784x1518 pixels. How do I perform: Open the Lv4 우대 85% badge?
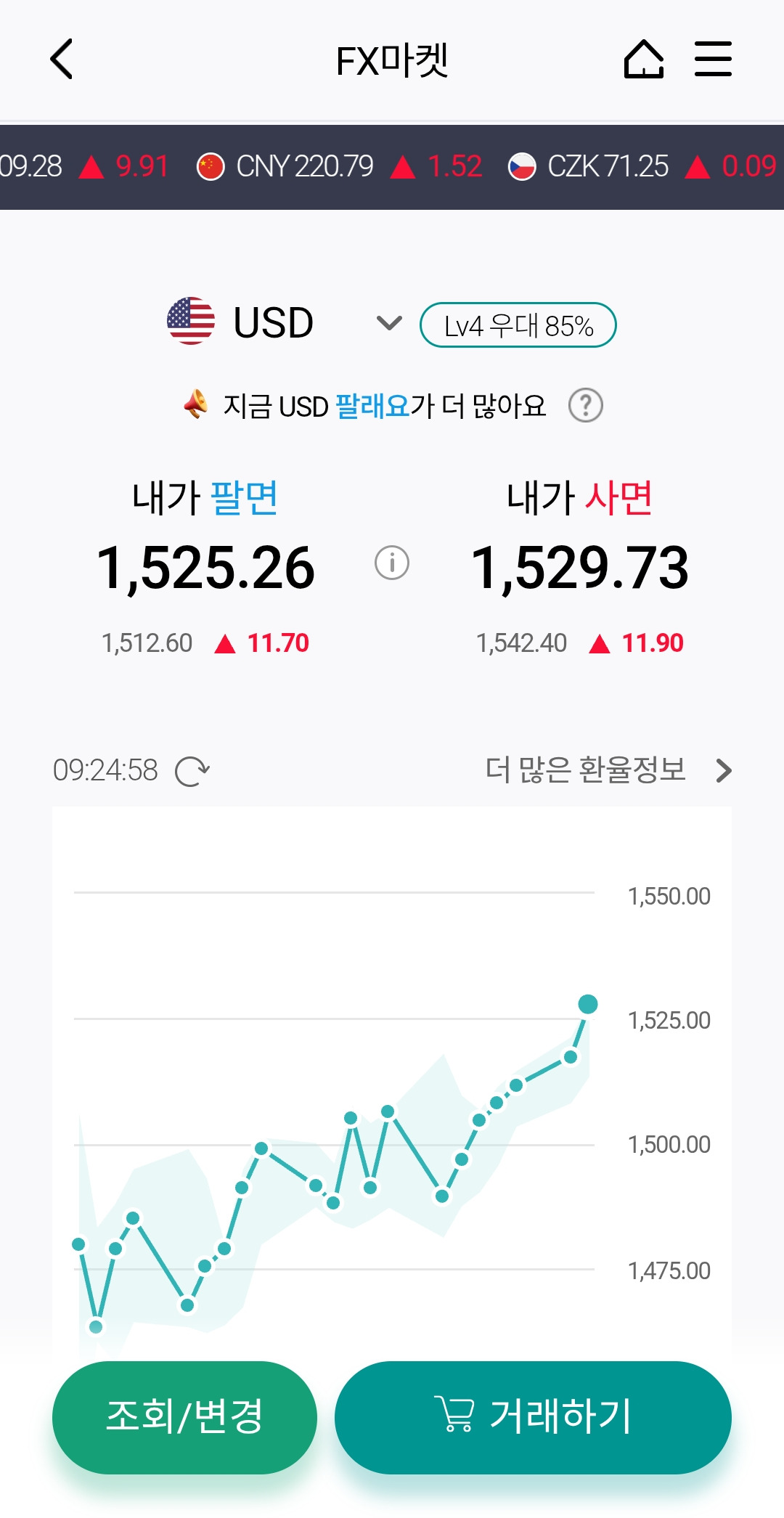(x=518, y=325)
